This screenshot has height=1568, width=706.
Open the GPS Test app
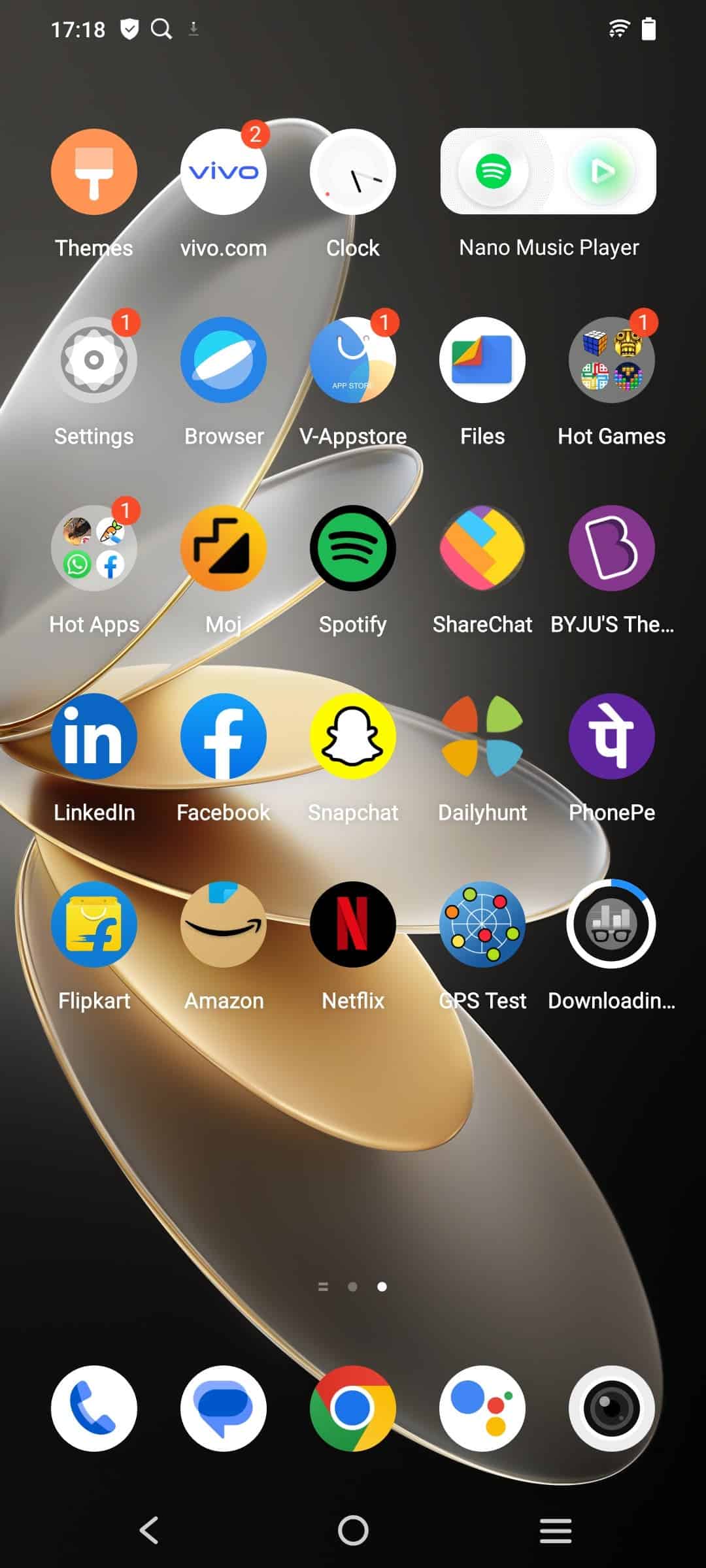(x=482, y=924)
